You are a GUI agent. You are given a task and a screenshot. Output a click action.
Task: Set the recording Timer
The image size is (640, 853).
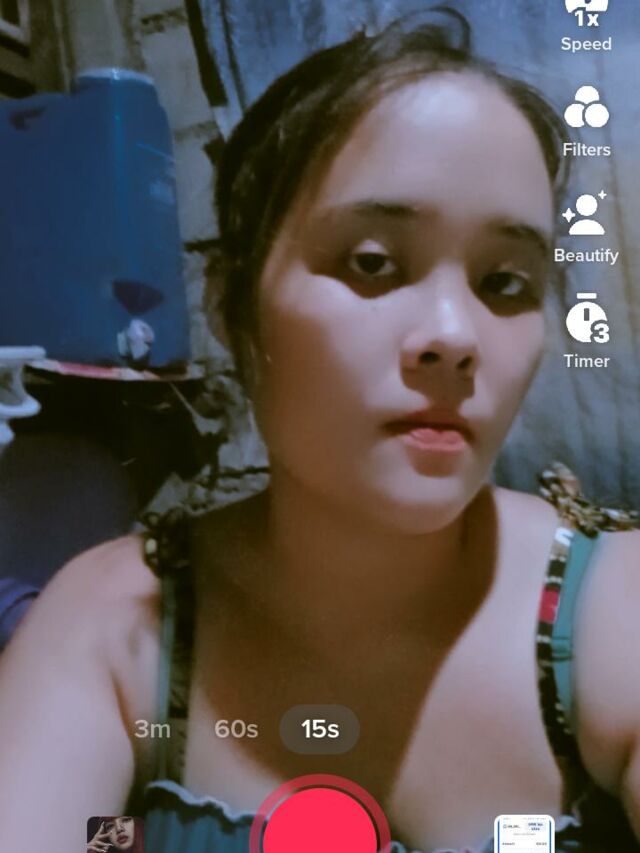point(586,331)
